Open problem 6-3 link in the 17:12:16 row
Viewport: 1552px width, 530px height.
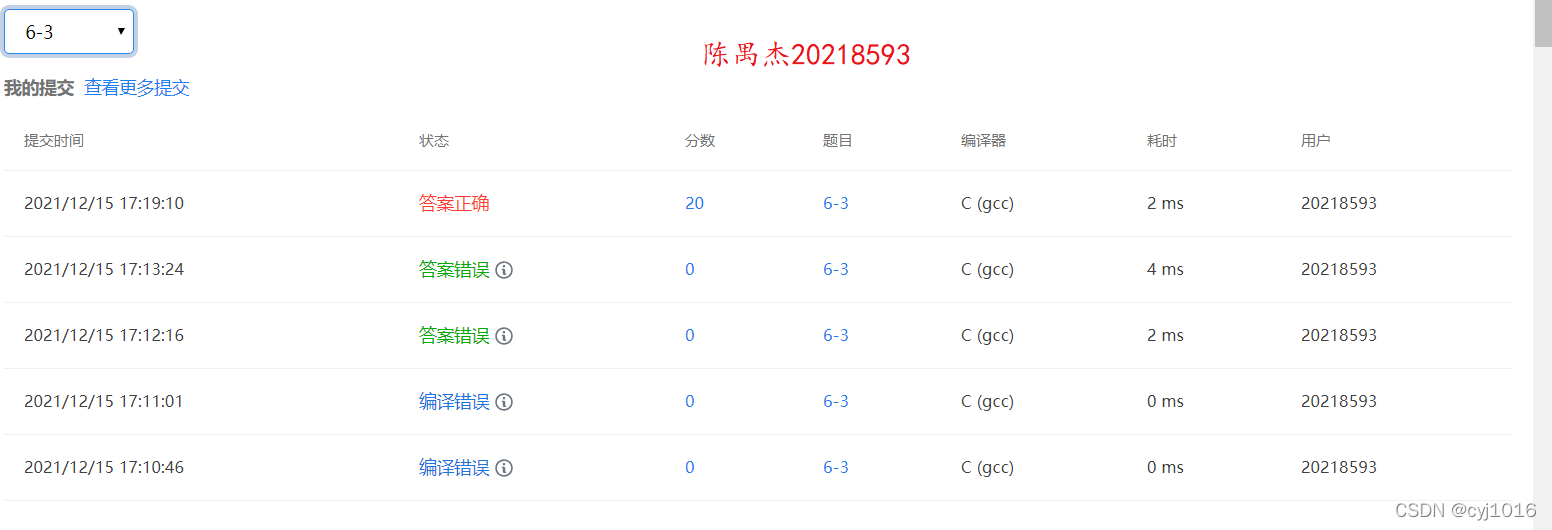(835, 335)
